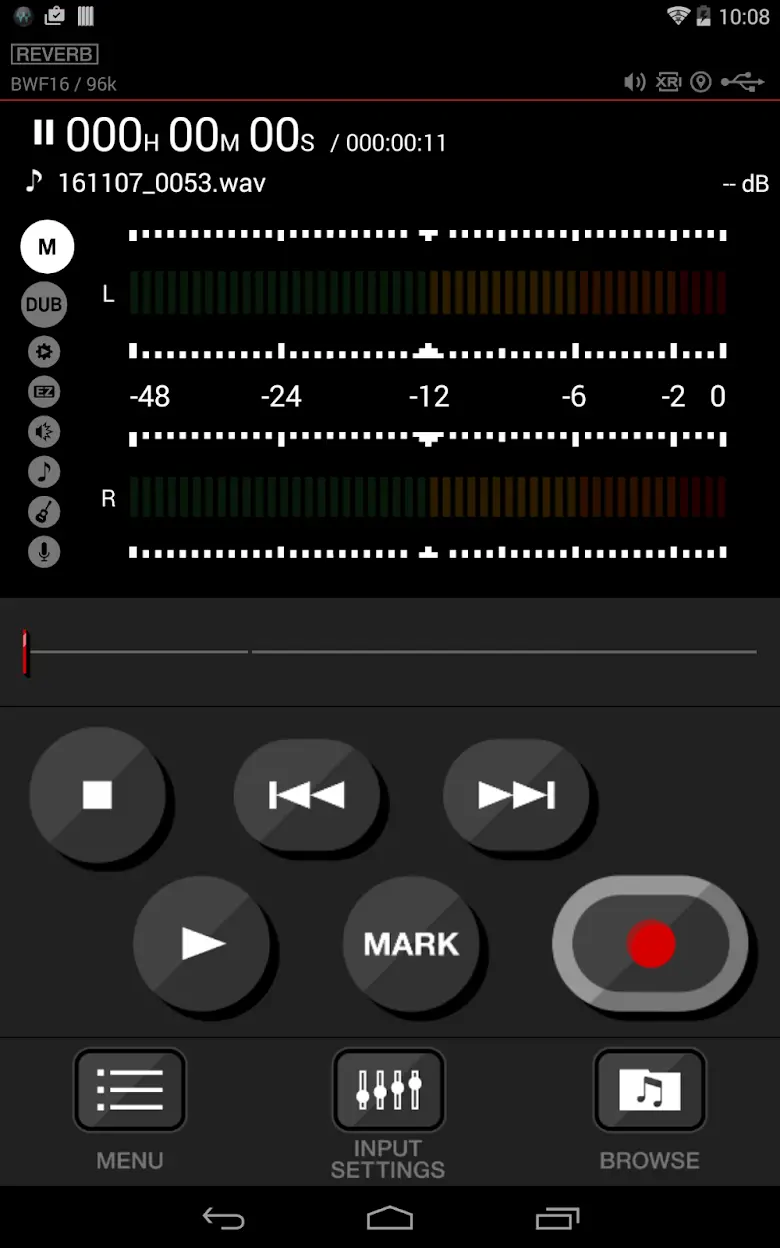Viewport: 780px width, 1248px height.
Task: Select the guitar instrument scene
Action: coord(44,512)
